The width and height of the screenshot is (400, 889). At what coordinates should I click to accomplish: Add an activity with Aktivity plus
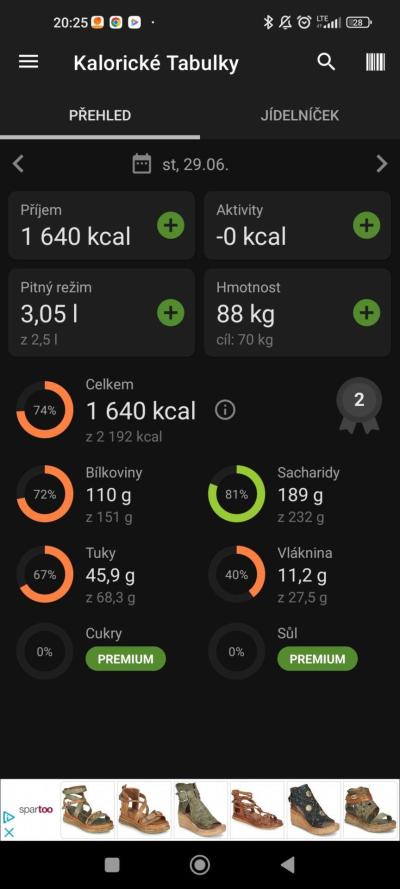pyautogui.click(x=367, y=225)
